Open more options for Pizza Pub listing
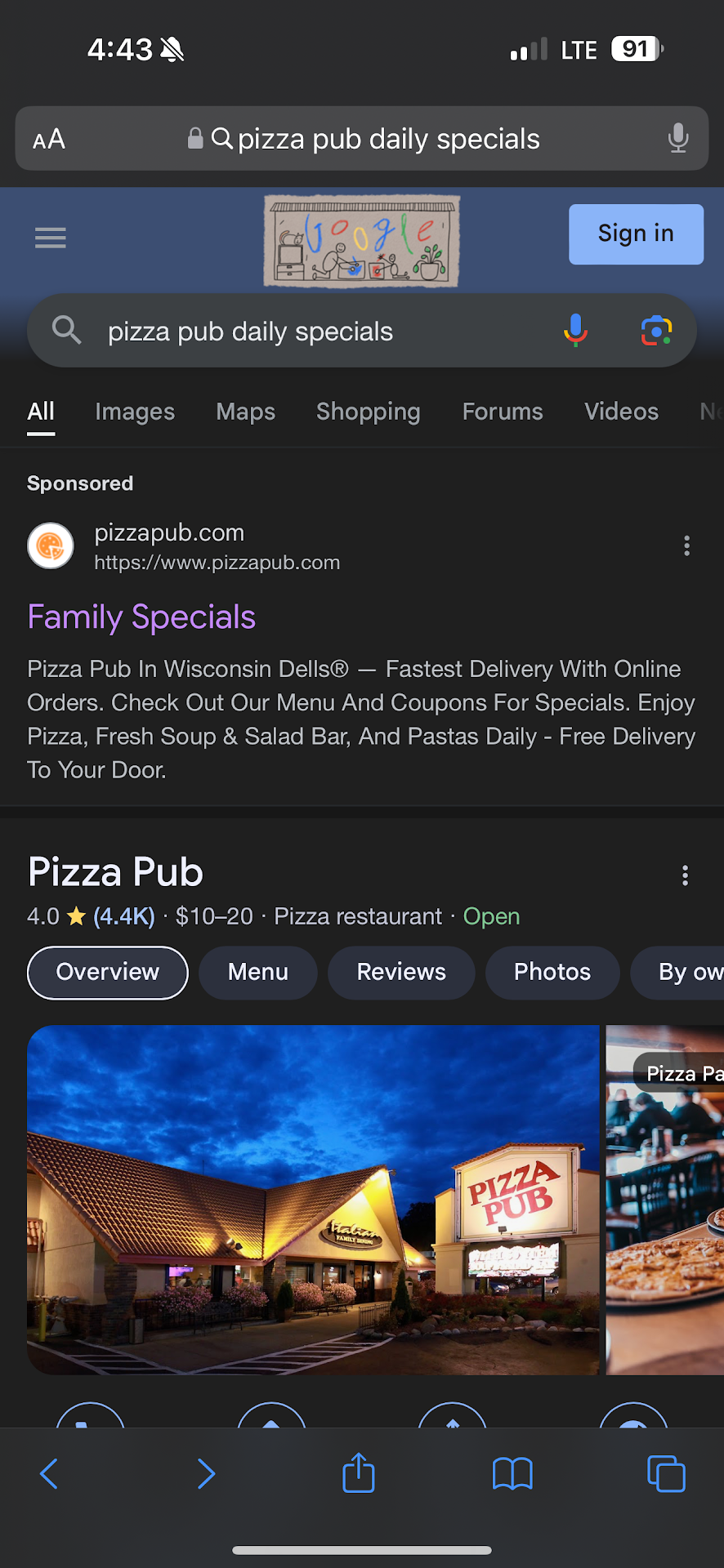Screen dimensions: 724x1568 685,875
